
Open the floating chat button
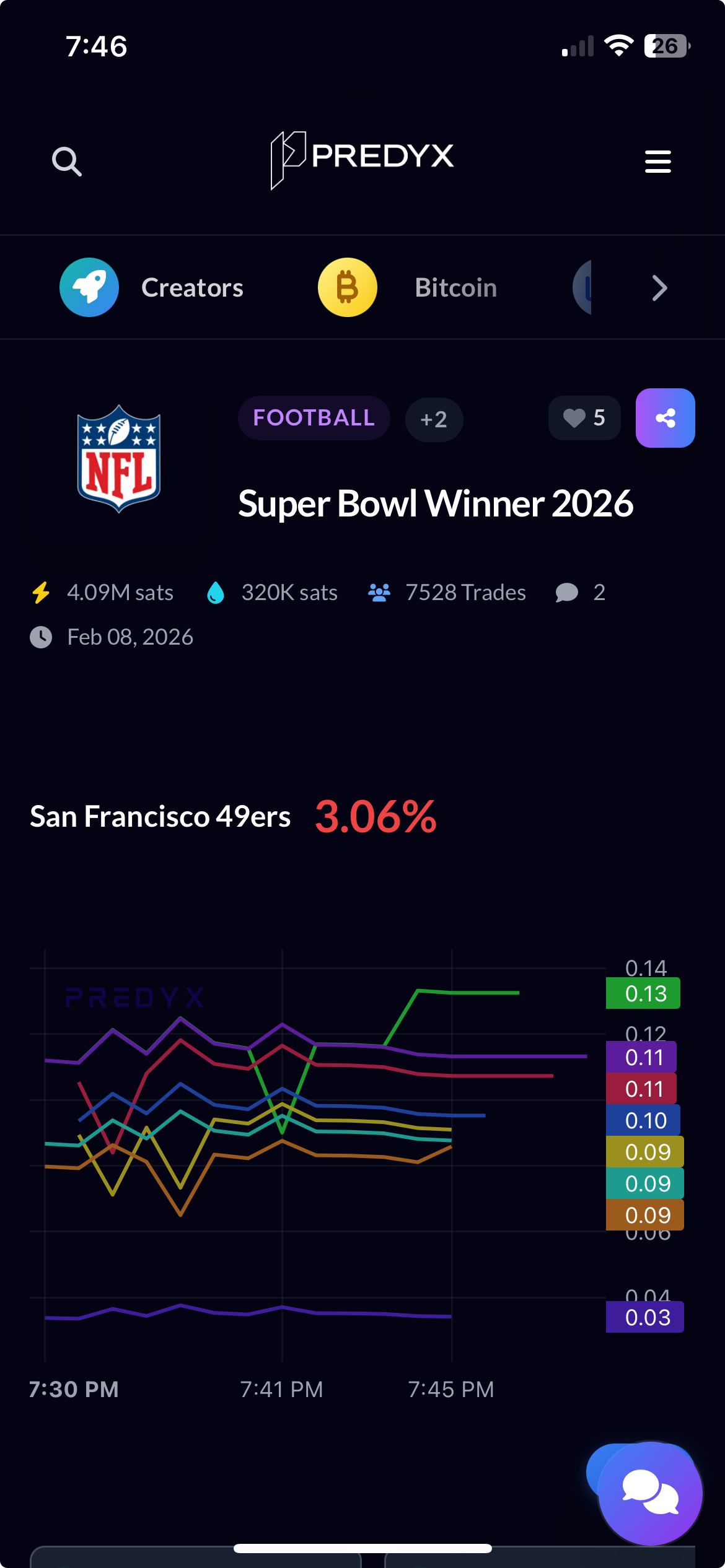(x=650, y=1493)
